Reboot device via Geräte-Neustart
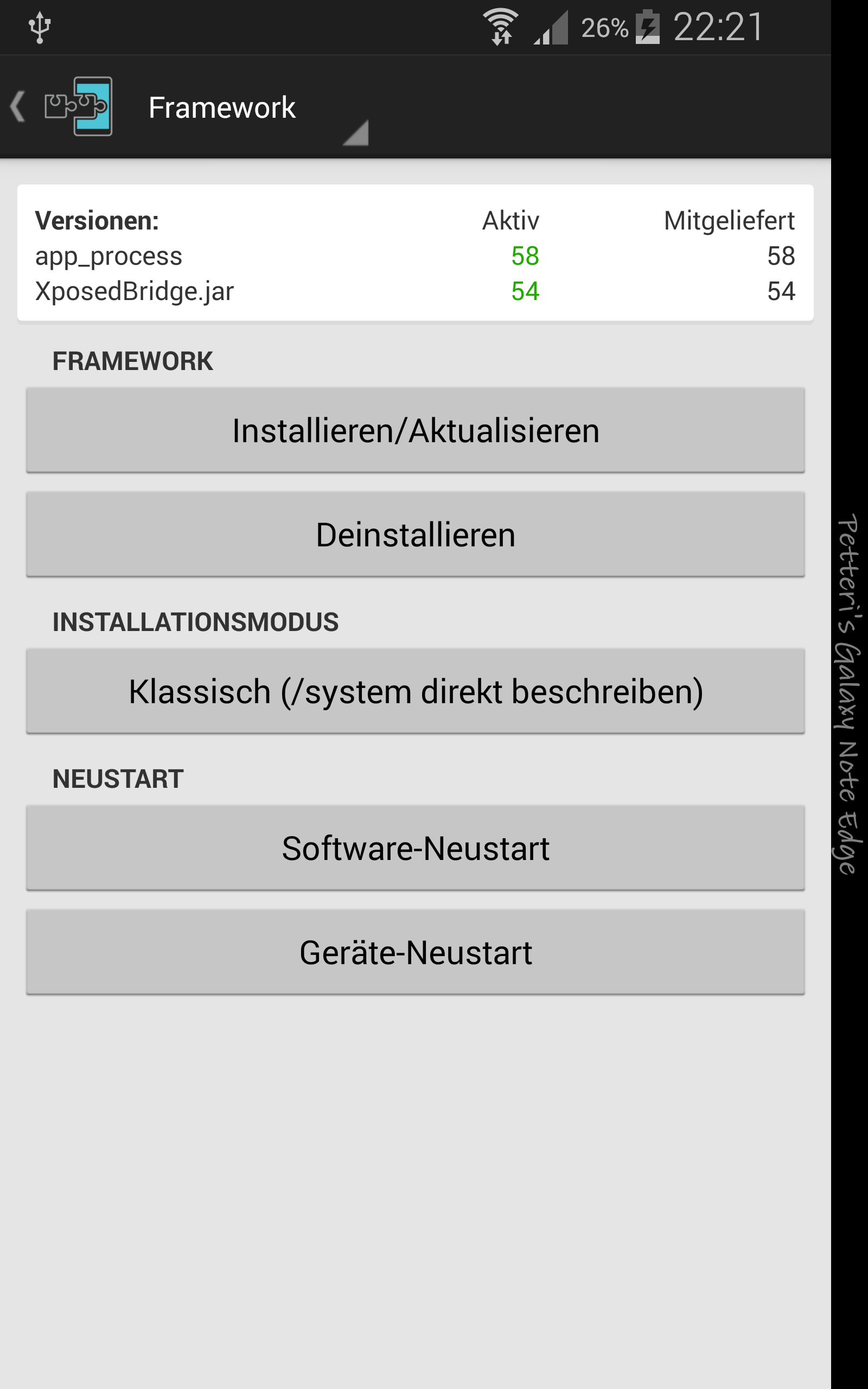Screen dimensions: 868x1389 (415, 952)
